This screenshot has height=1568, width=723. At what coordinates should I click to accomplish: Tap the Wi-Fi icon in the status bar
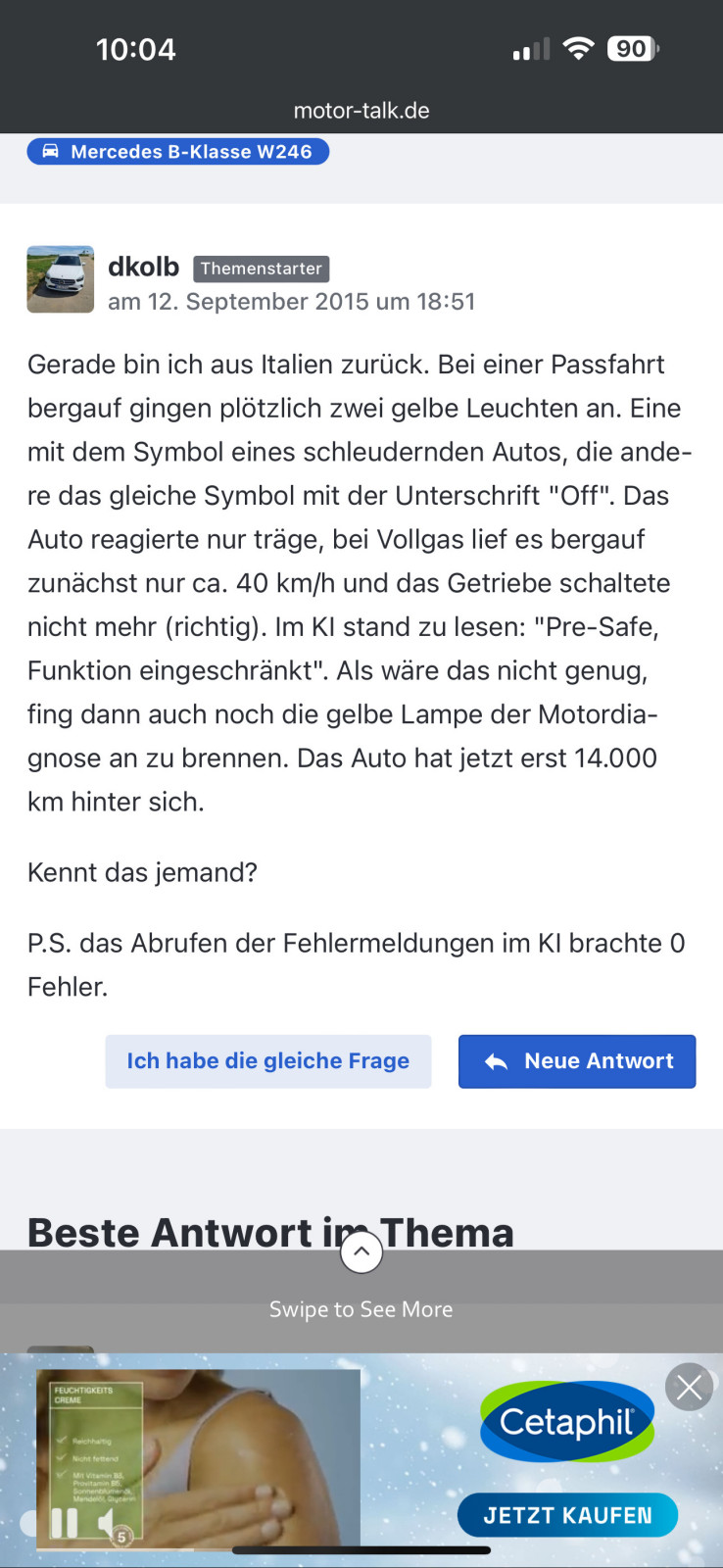click(578, 47)
